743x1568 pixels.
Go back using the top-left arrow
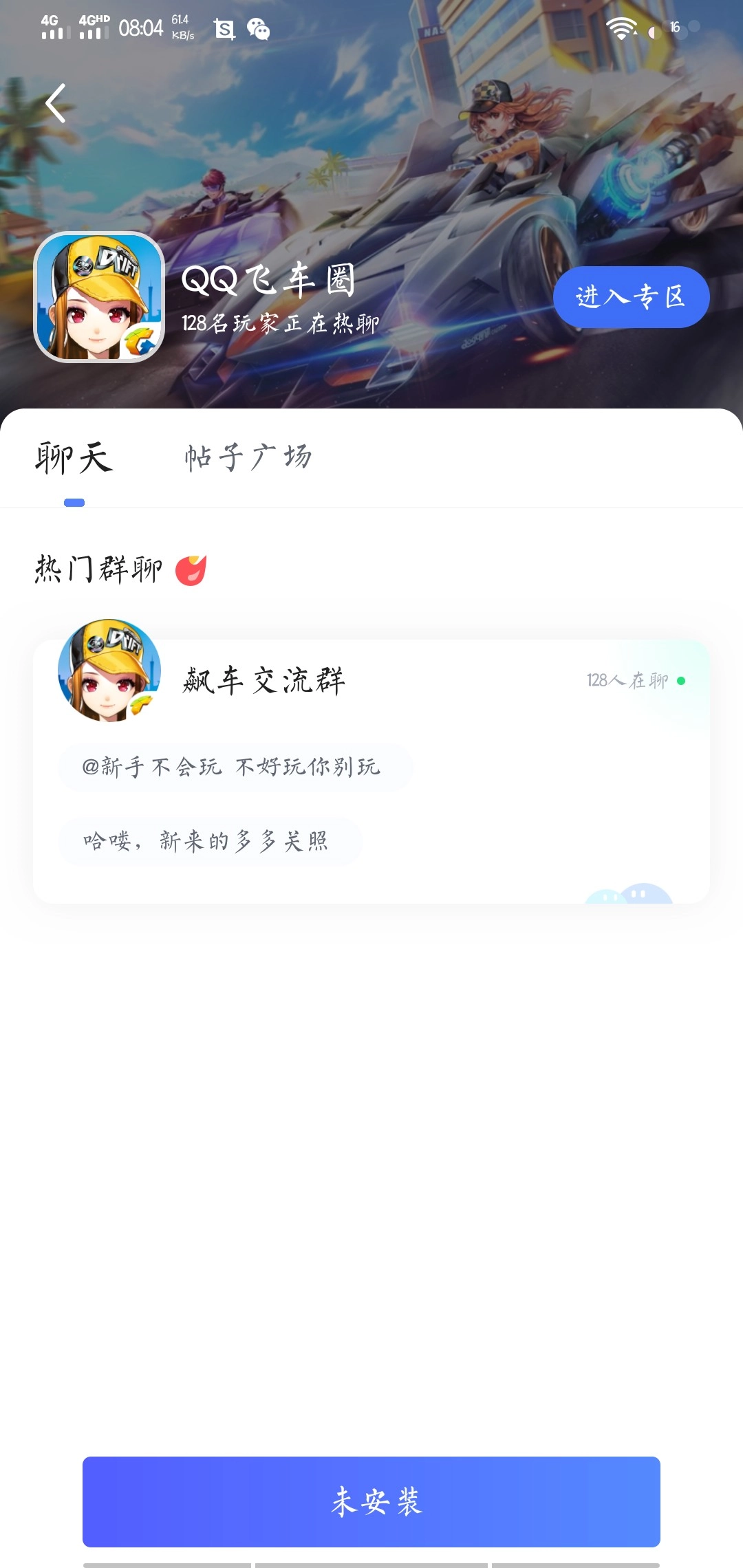[x=56, y=104]
